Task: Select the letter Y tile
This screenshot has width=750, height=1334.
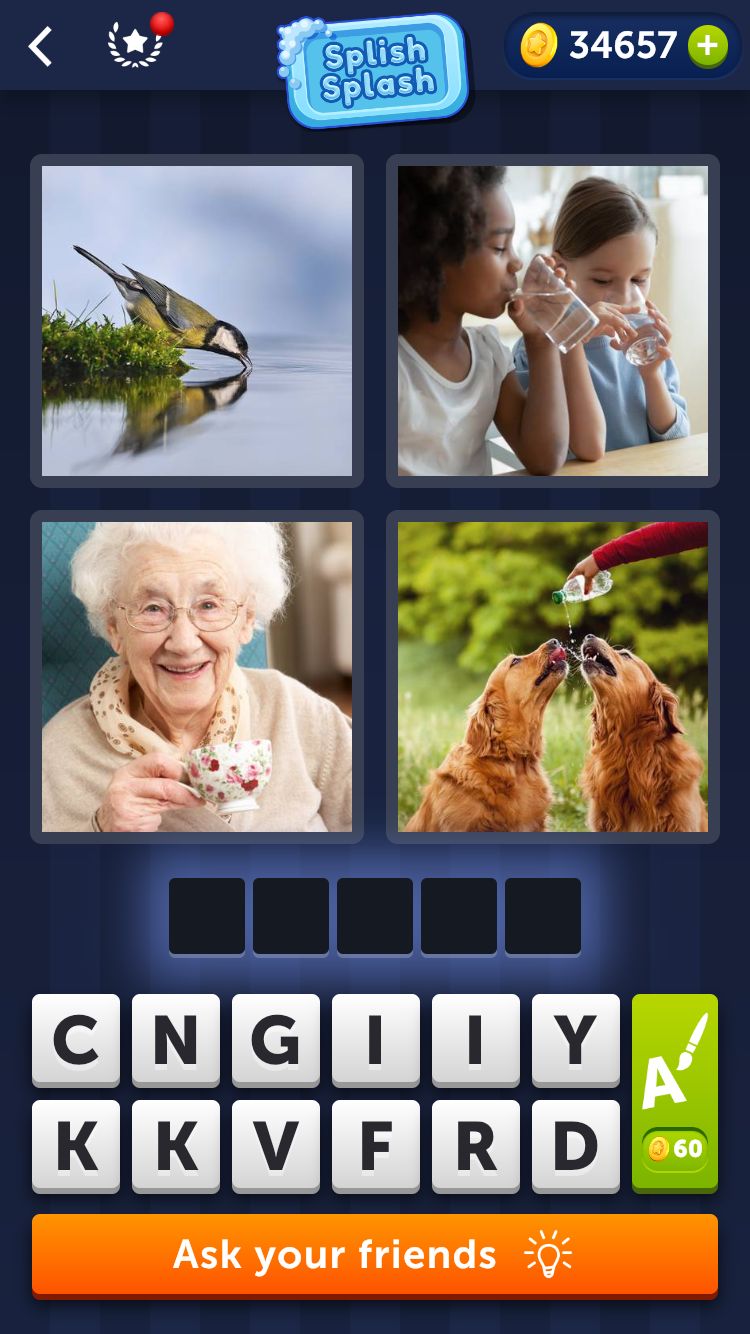Action: coord(576,1040)
